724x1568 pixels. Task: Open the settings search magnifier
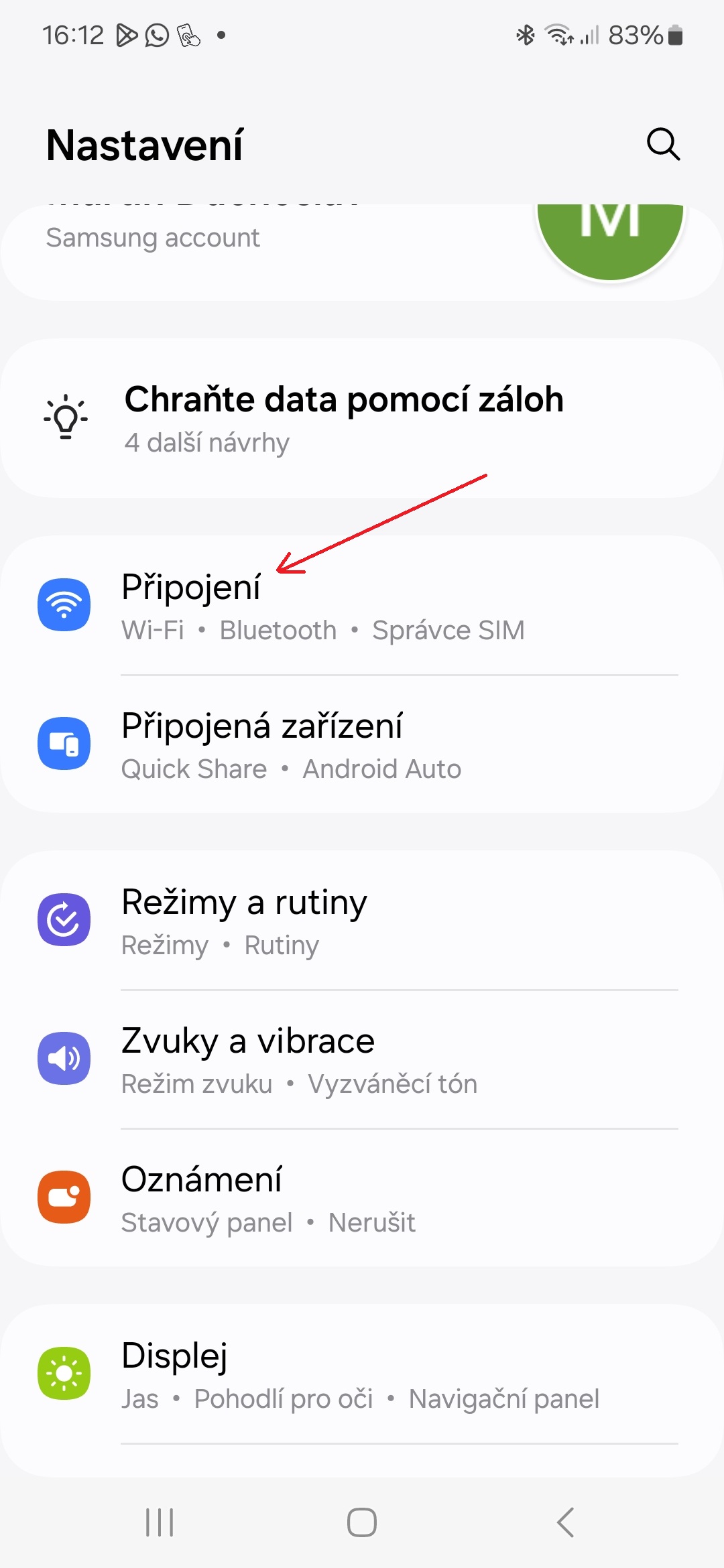663,144
